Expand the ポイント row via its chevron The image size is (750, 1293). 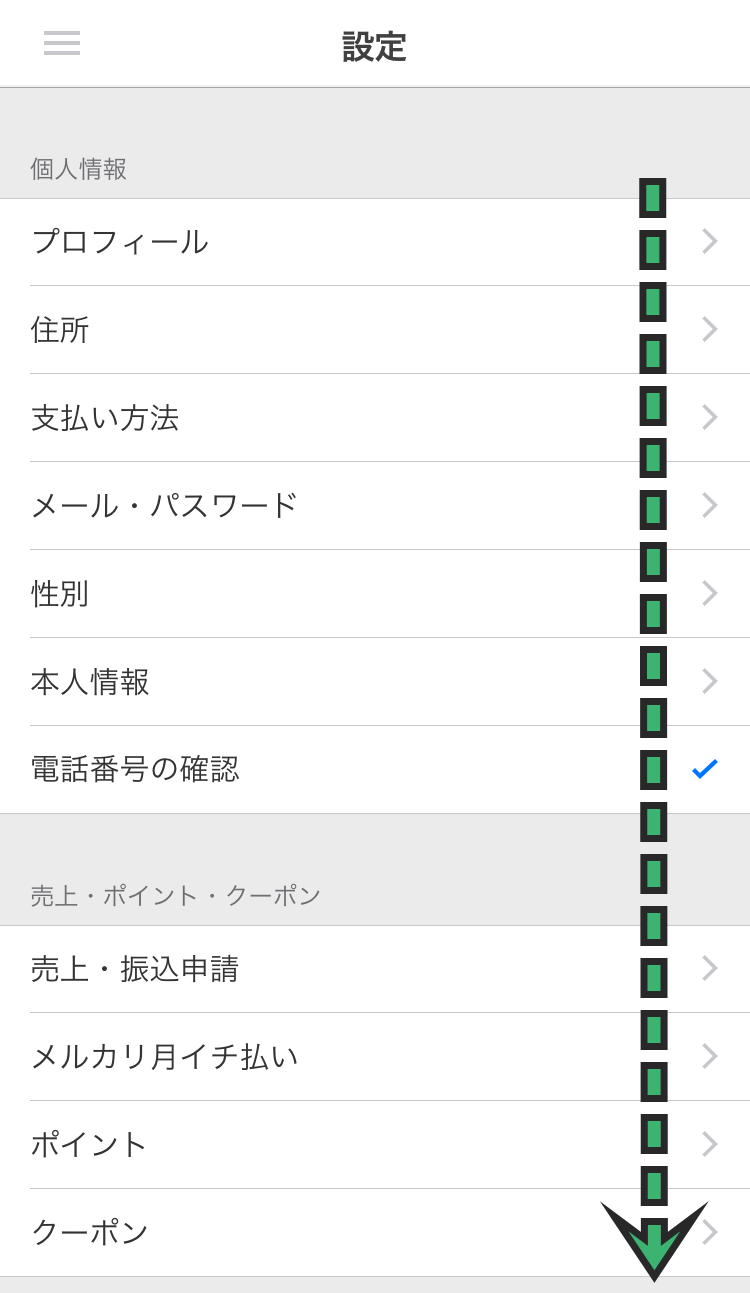[709, 1144]
